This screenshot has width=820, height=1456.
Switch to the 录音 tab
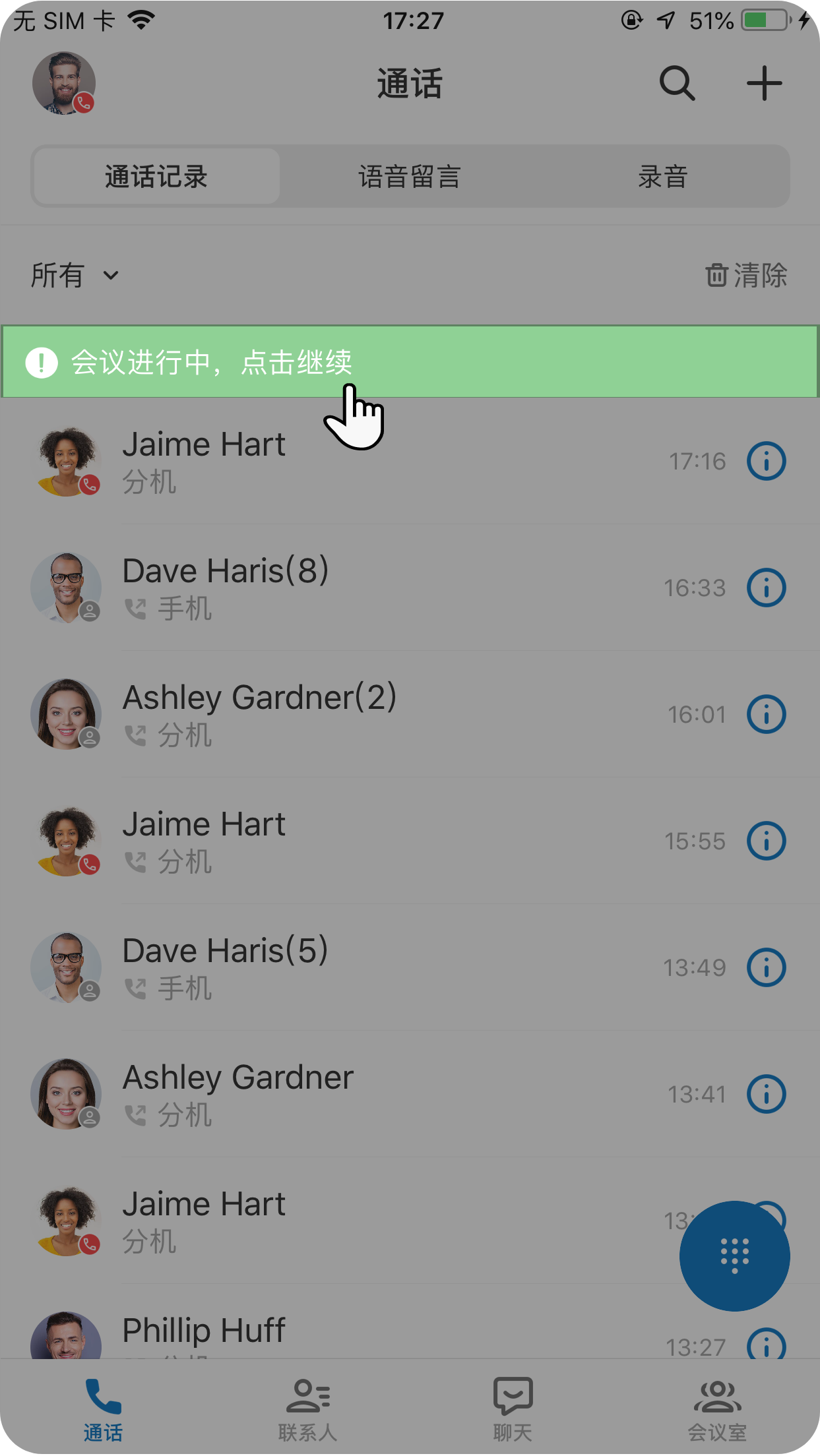(662, 177)
